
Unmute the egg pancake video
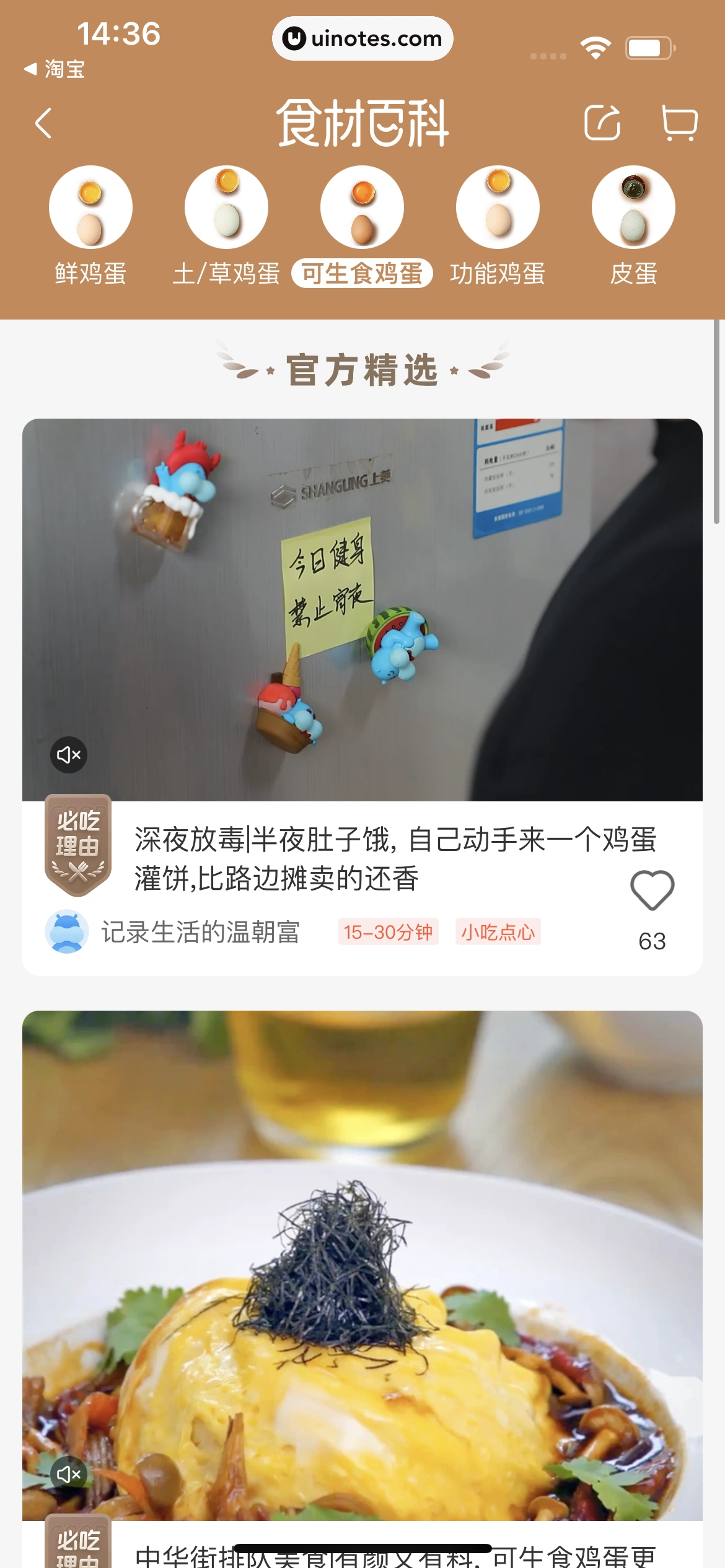tap(68, 755)
